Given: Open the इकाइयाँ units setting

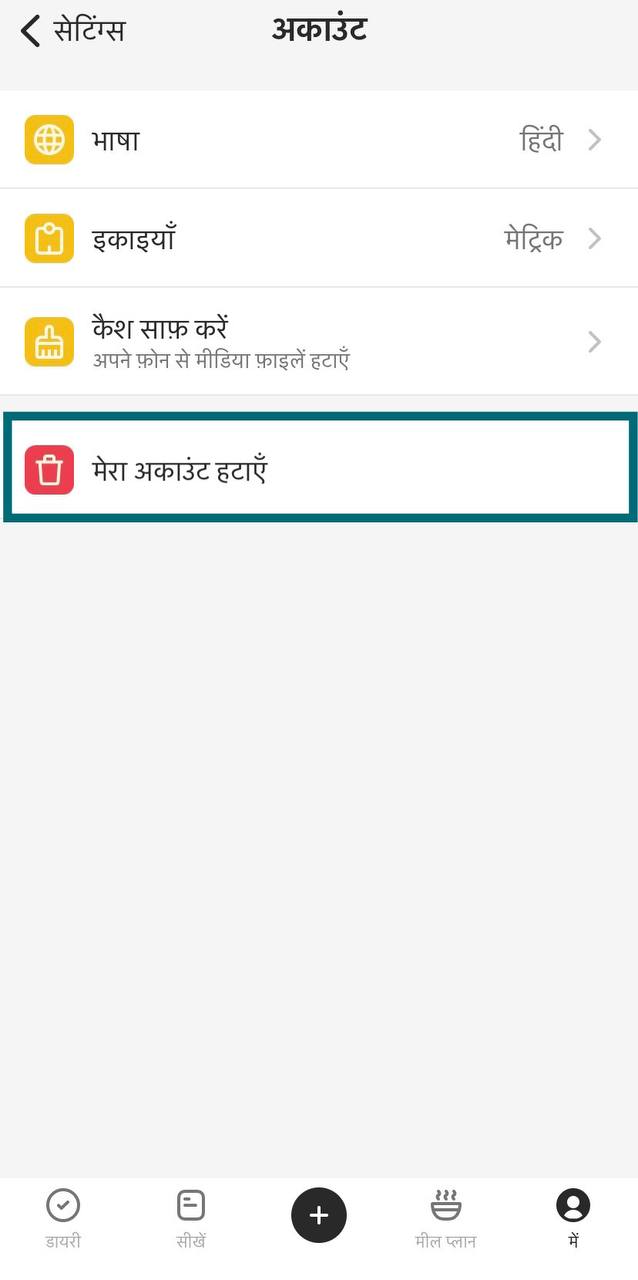Looking at the screenshot, I should point(318,239).
